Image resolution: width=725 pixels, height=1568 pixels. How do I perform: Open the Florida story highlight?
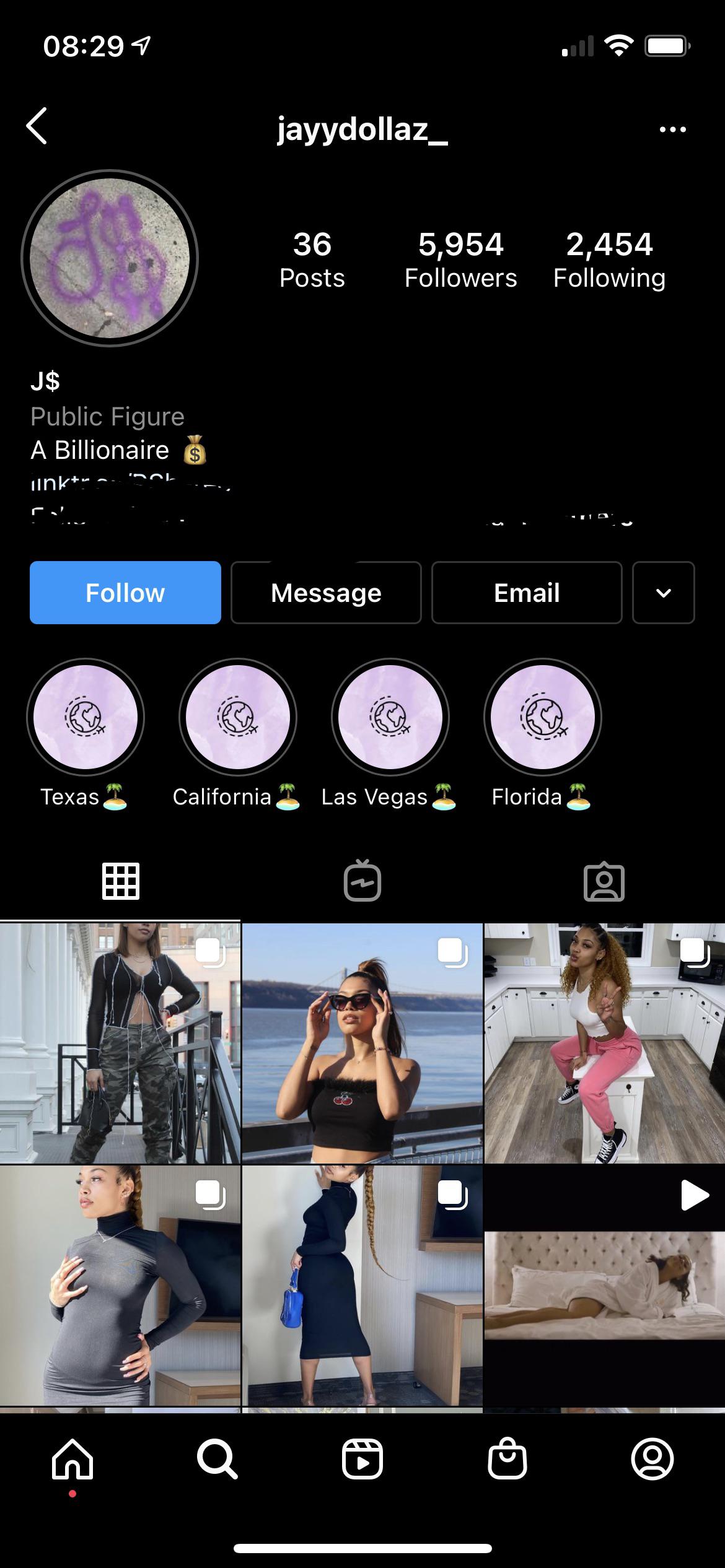coord(543,717)
